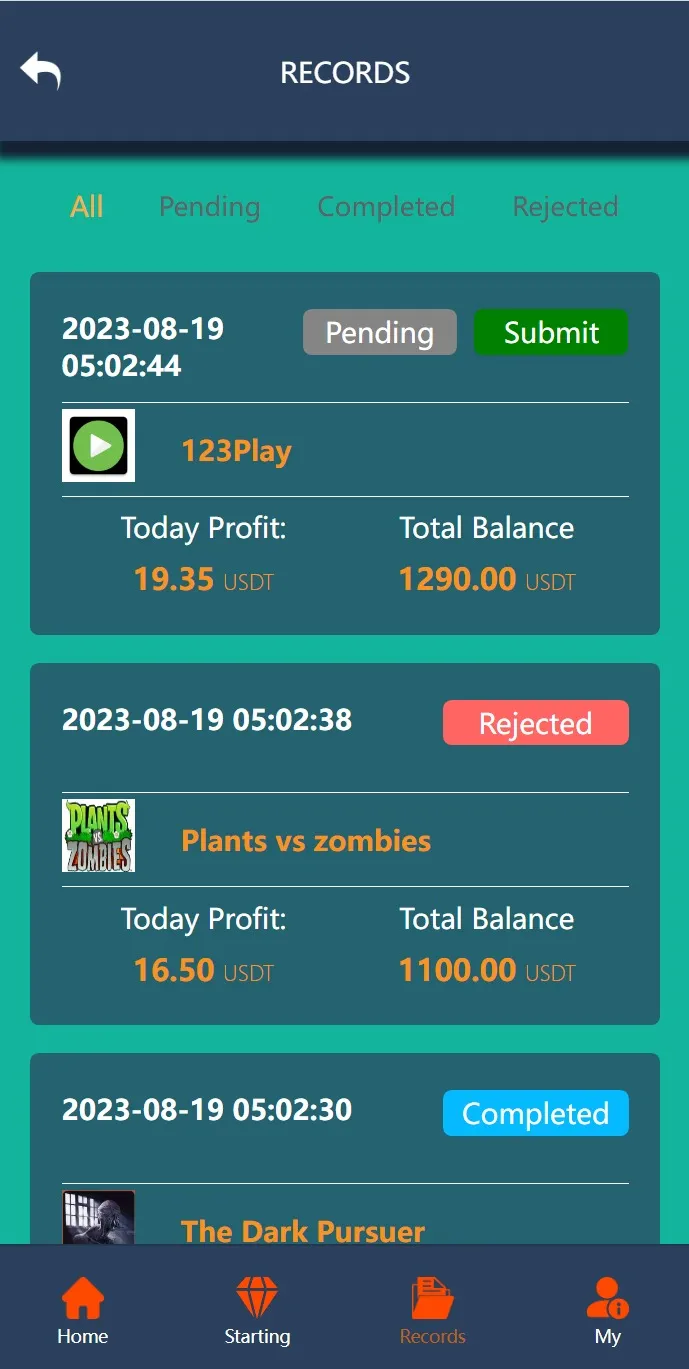Open the My profile tab
The width and height of the screenshot is (689, 1369).
608,1310
